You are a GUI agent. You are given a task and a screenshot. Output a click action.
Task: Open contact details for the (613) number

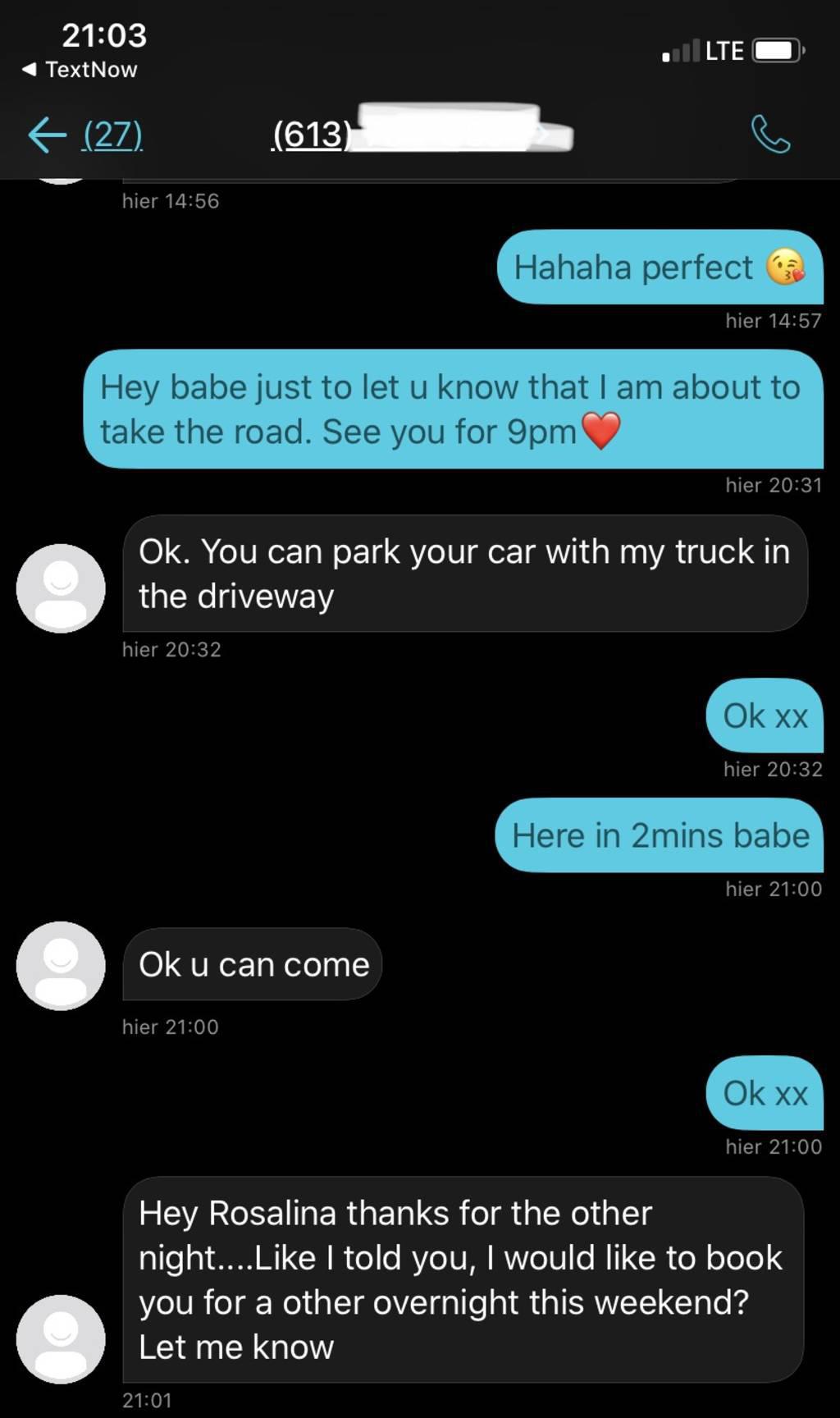[422, 133]
